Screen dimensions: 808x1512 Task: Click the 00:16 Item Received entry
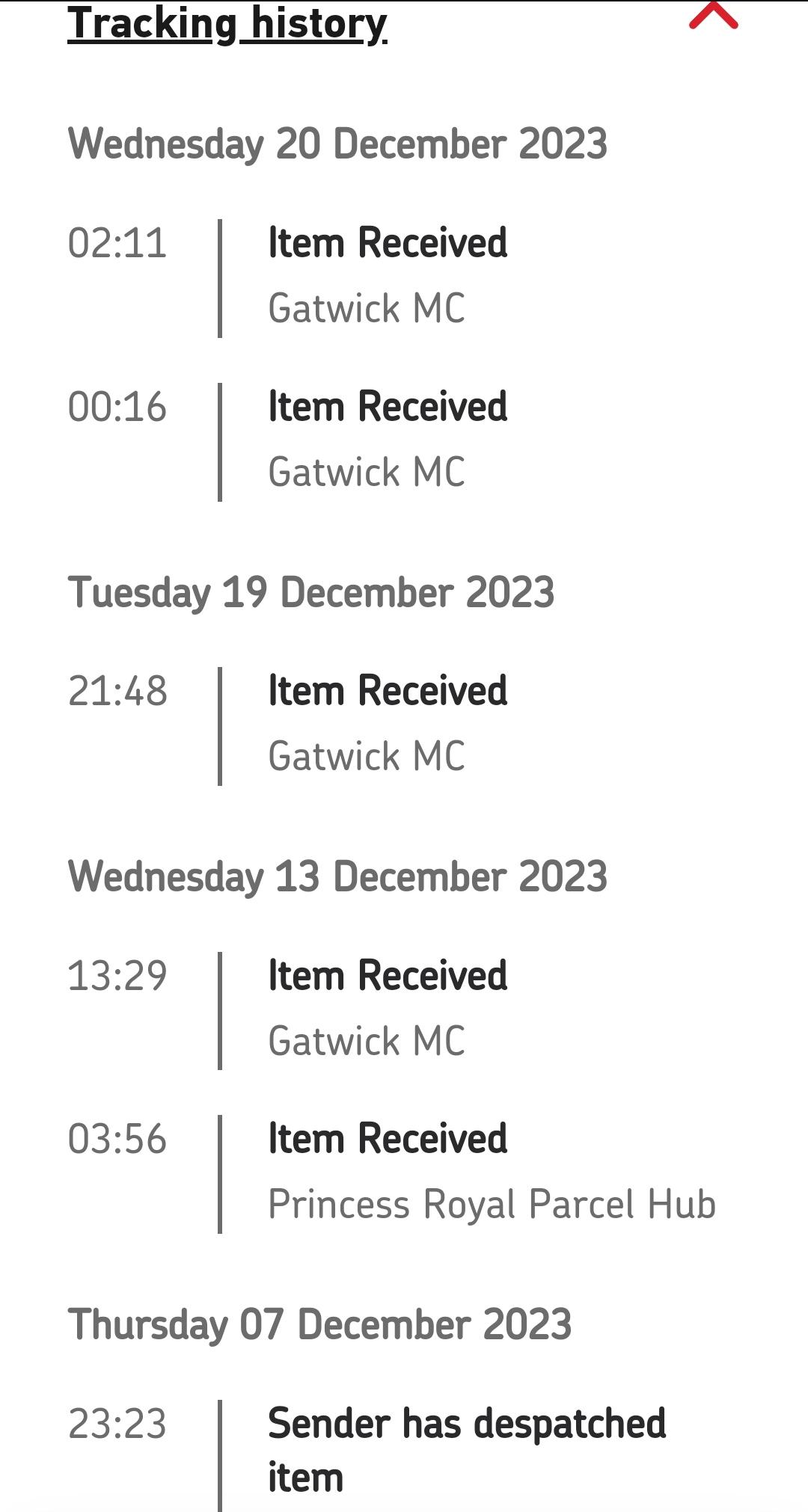(388, 406)
